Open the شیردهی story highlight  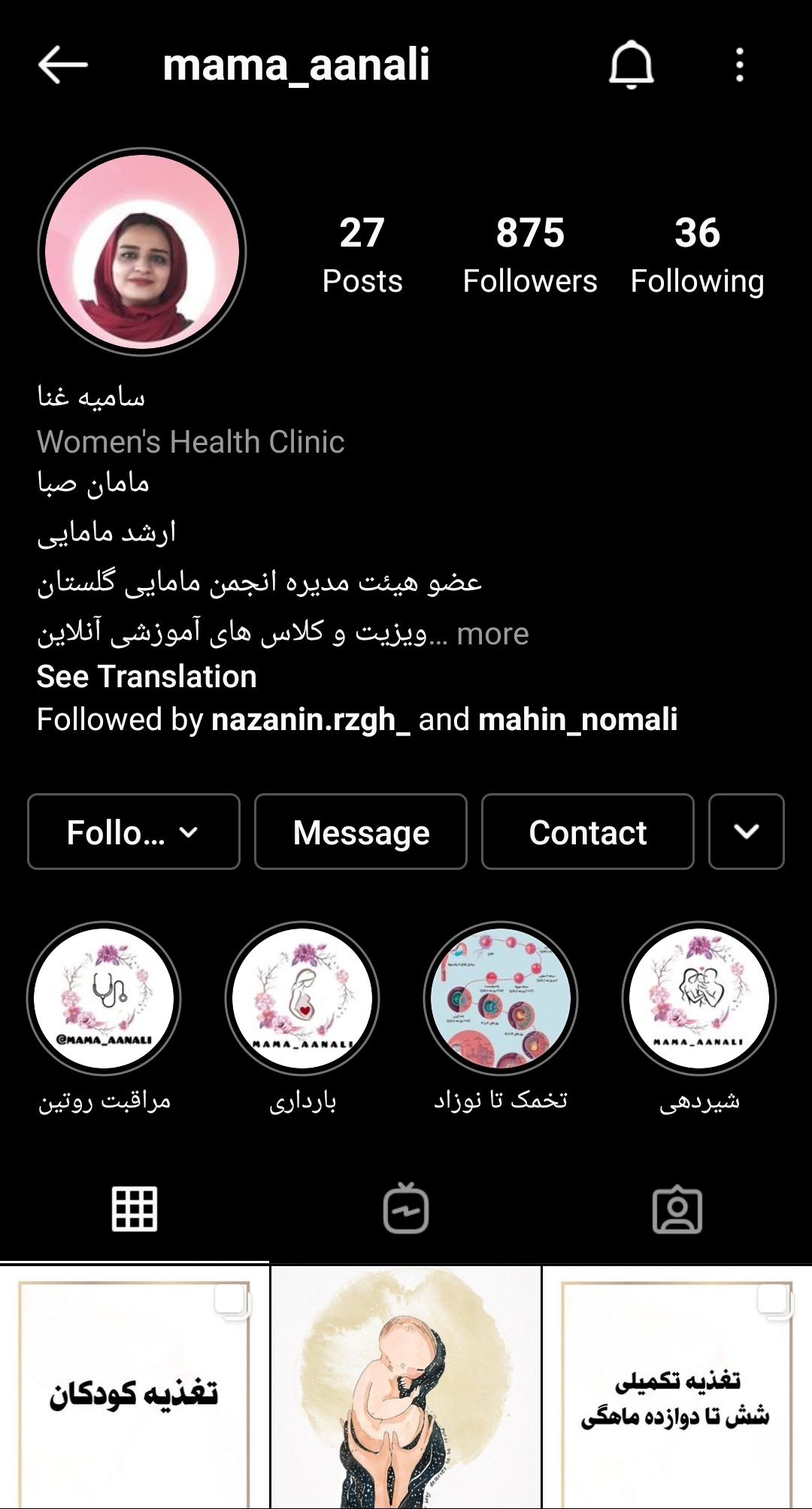(x=699, y=998)
